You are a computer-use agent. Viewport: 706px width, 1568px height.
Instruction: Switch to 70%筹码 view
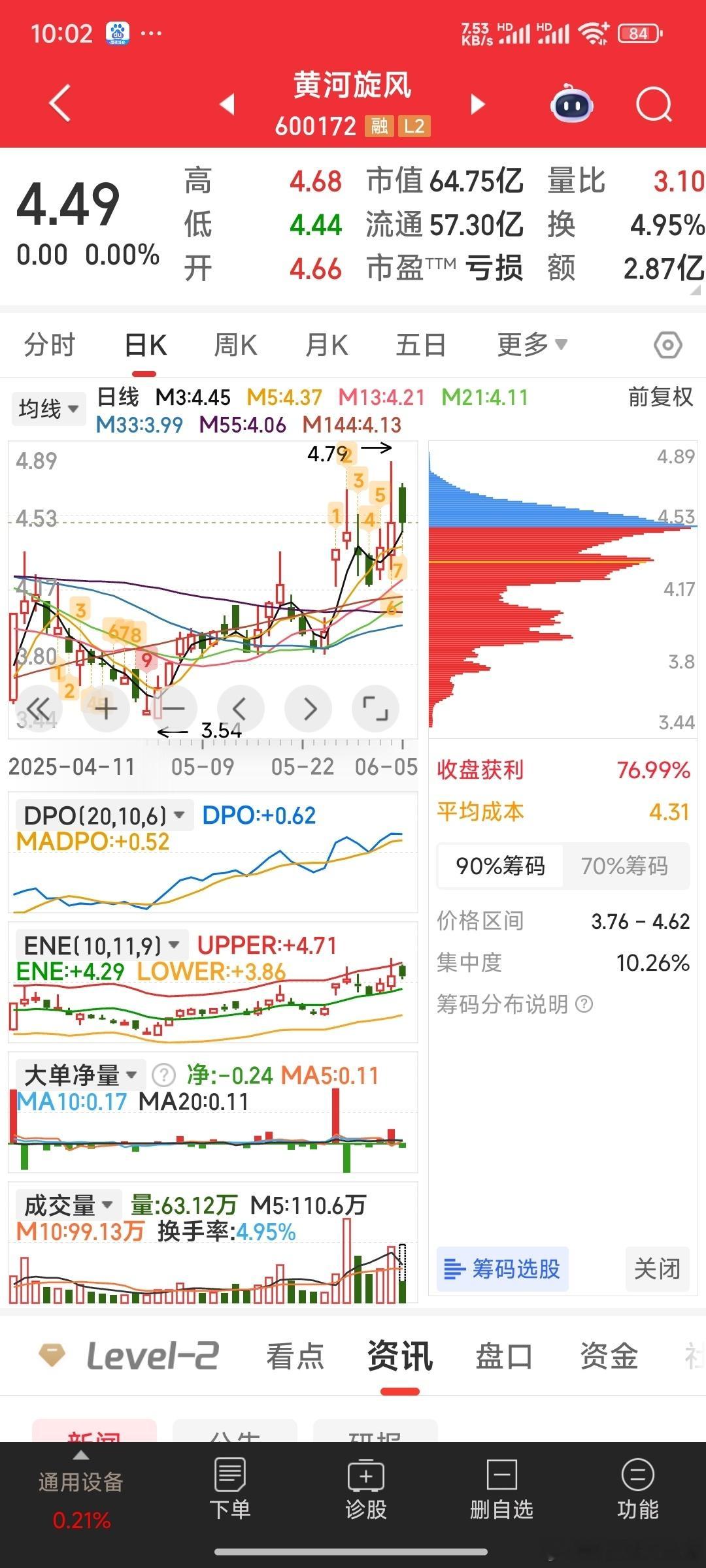(624, 866)
